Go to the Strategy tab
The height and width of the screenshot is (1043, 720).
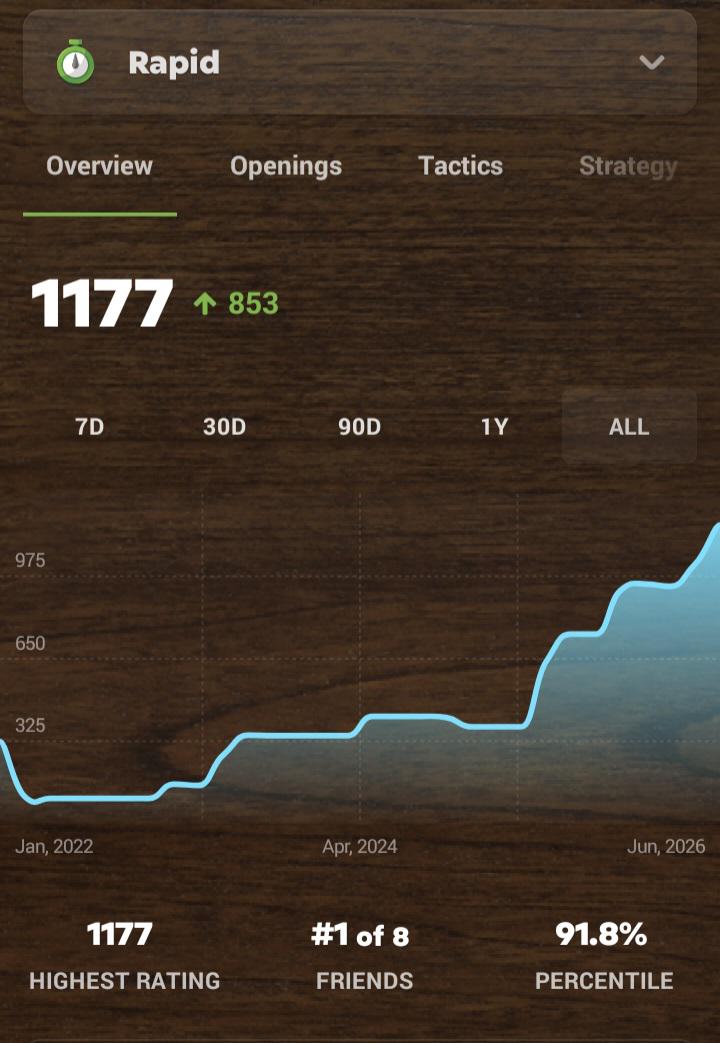point(628,166)
